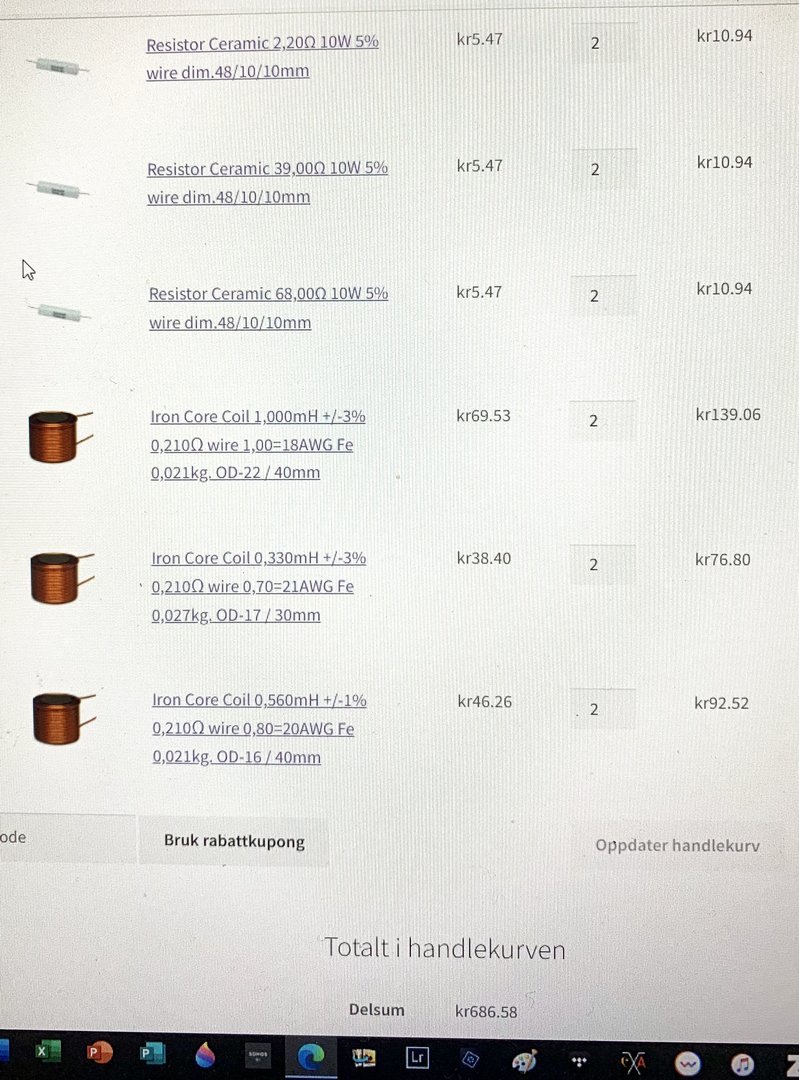799x1080 pixels.
Task: Edit quantity for Iron Core Coil 0,560mH
Action: (602, 709)
